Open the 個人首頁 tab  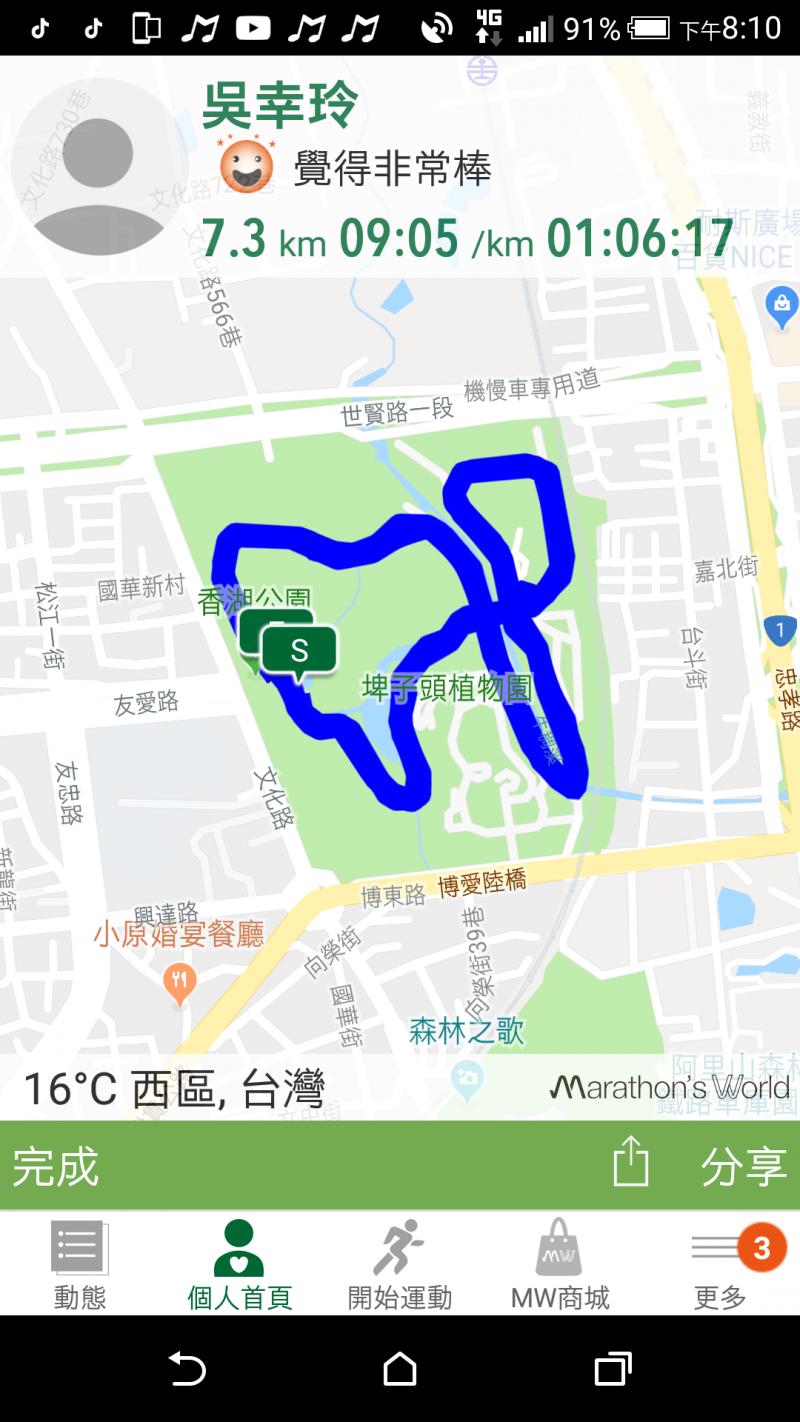pos(239,1265)
